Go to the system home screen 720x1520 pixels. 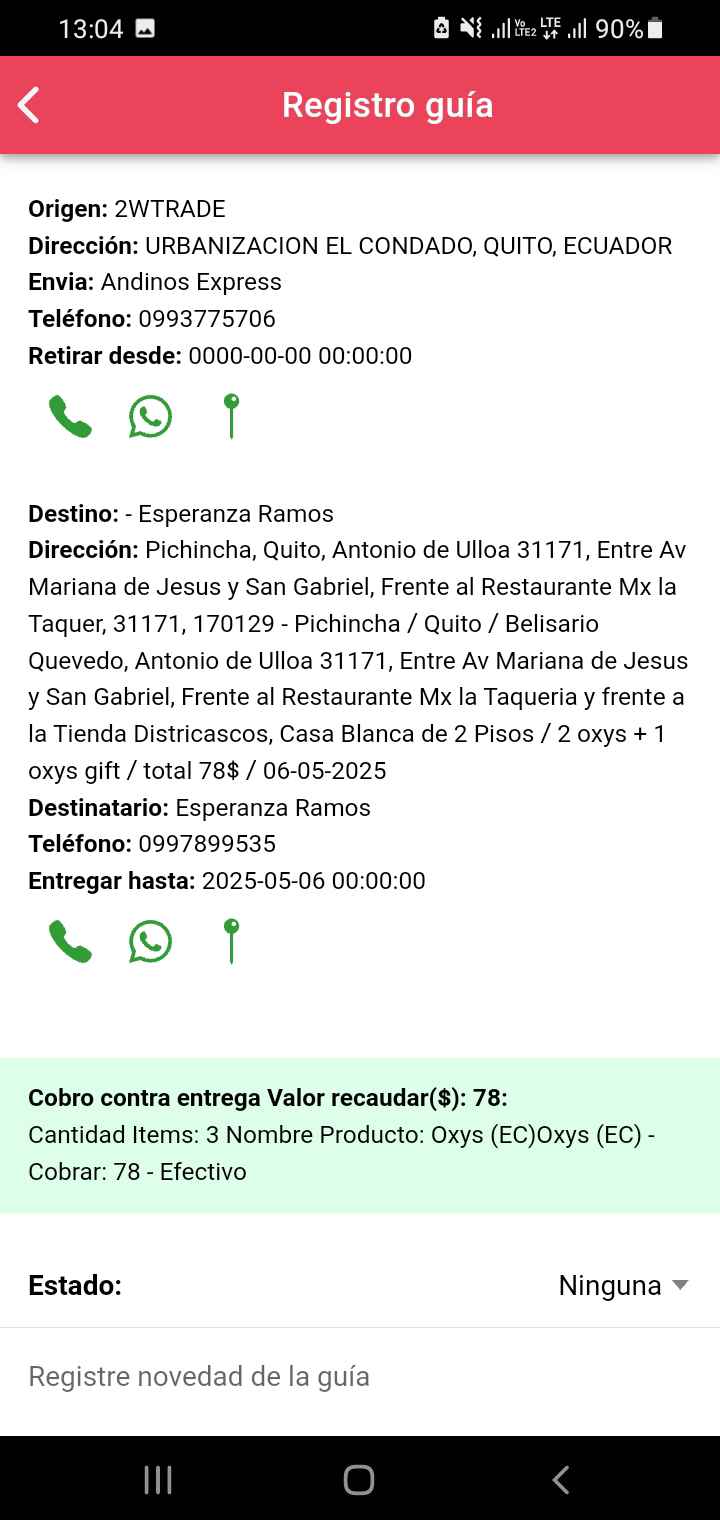pos(359,1480)
